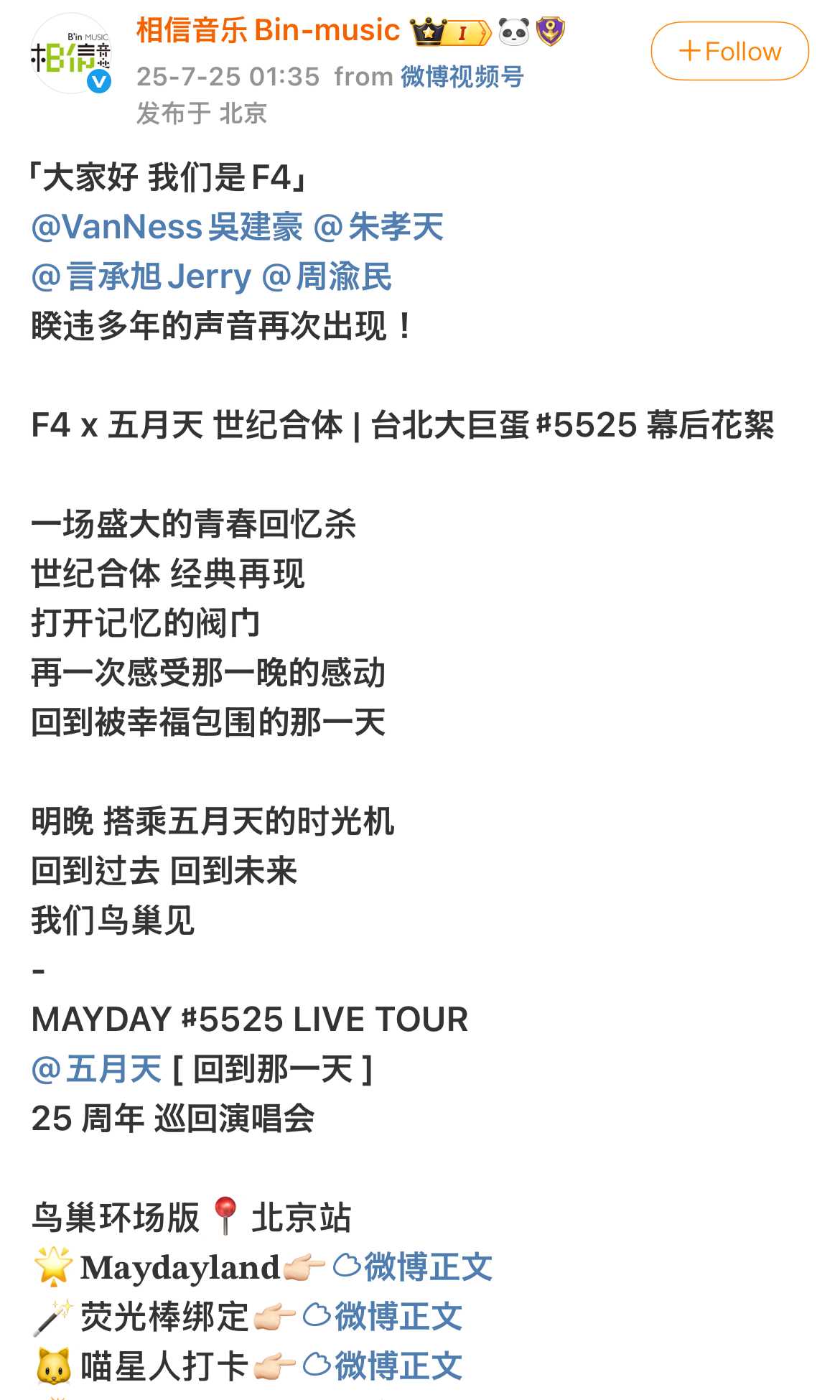This screenshot has width=840, height=1400.
Task: Open 微博视频号 source link
Action: point(462,76)
